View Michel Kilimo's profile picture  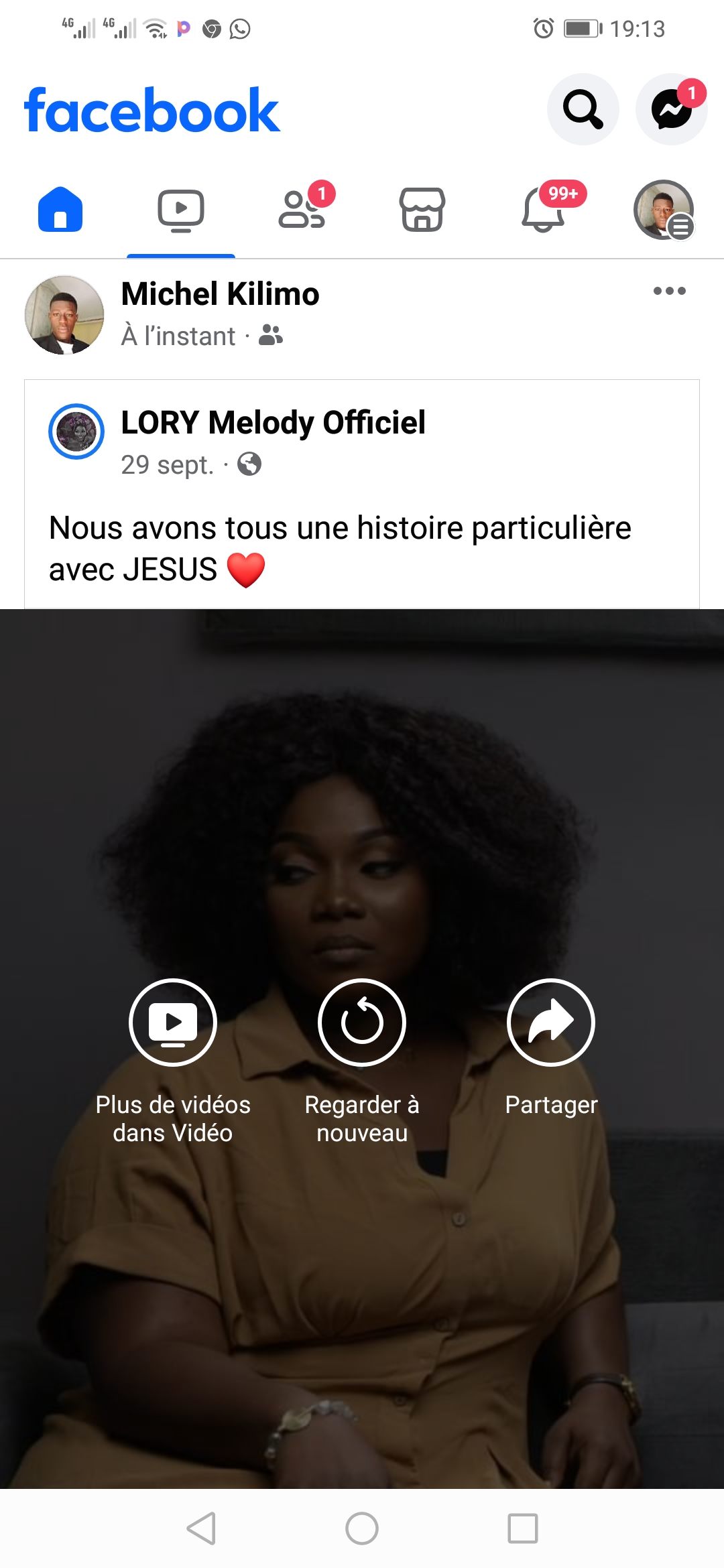(x=64, y=315)
